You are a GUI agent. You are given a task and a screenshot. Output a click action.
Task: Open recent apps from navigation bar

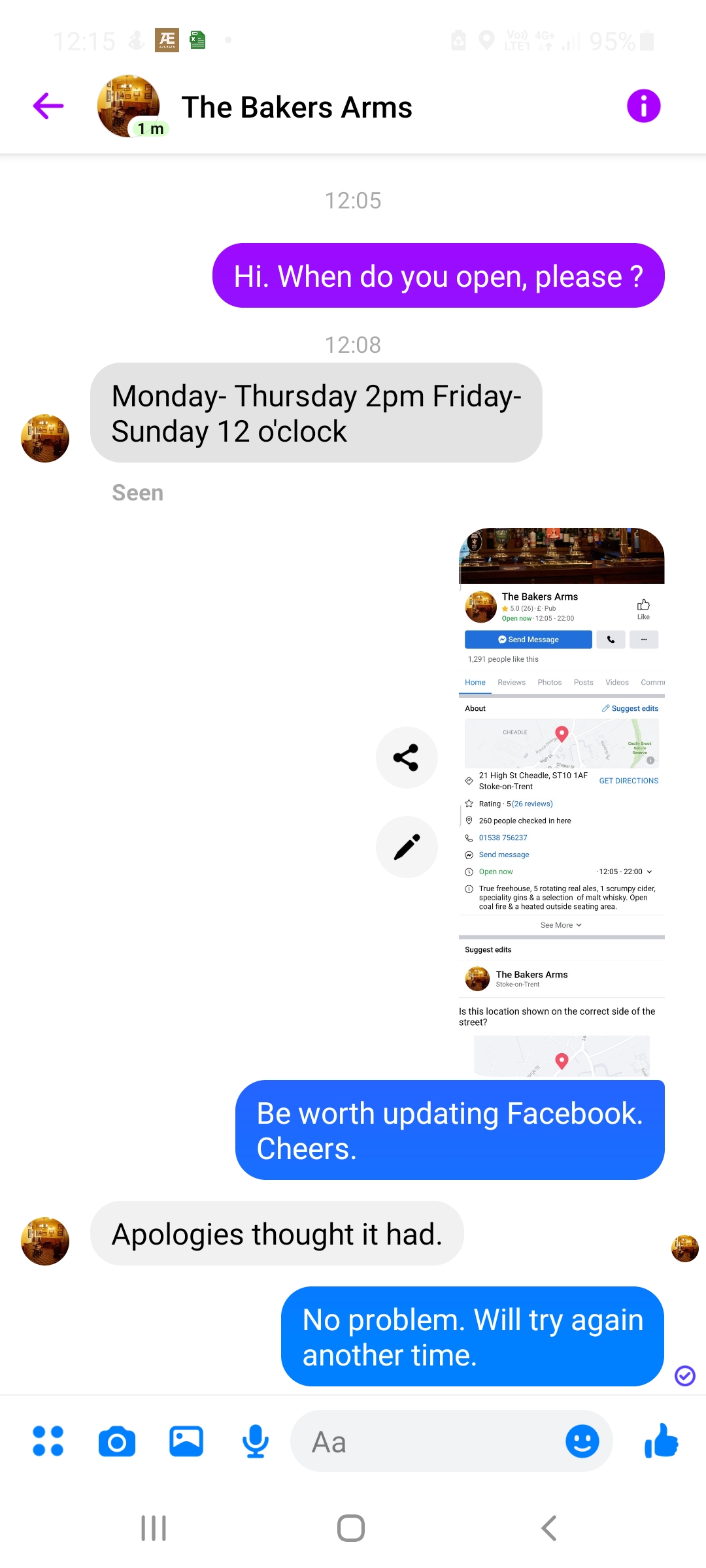coord(154,1528)
